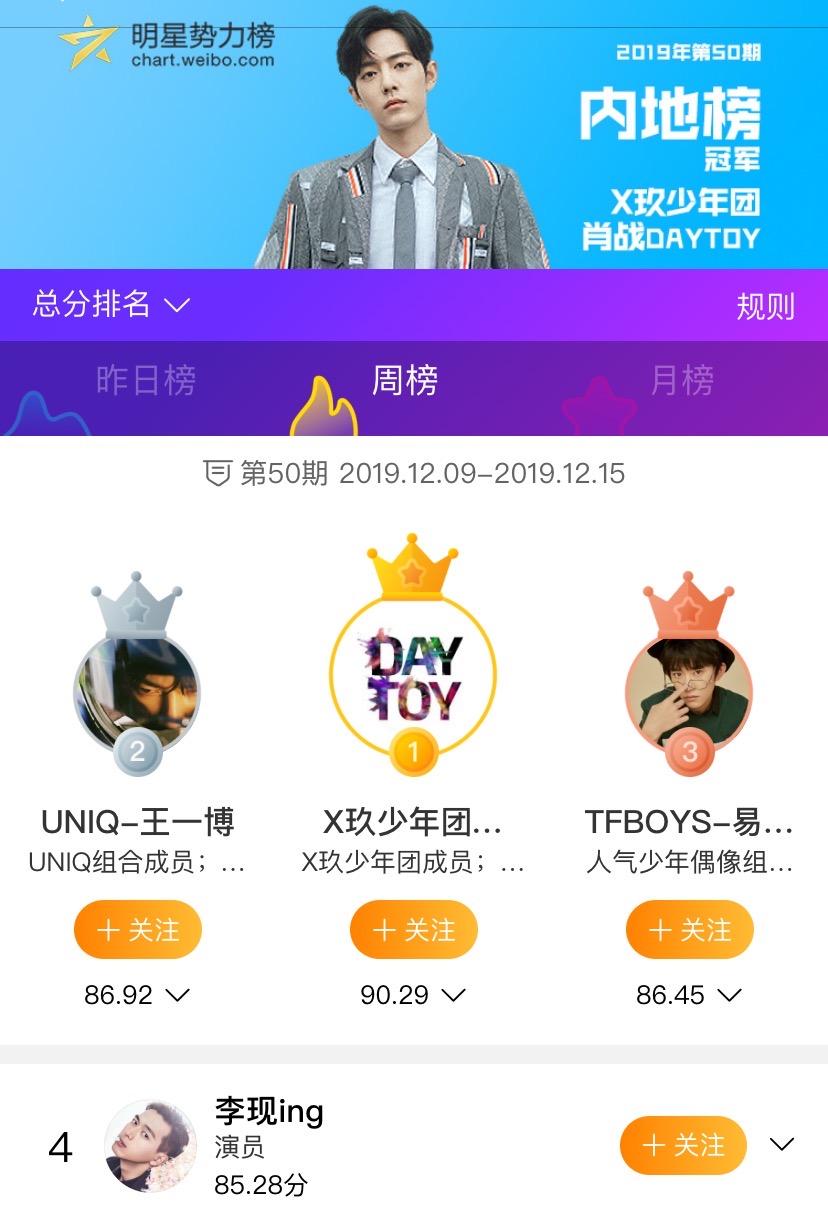Follow UNIQ-王一博 with the 关注 button
The height and width of the screenshot is (1221, 828).
click(138, 930)
